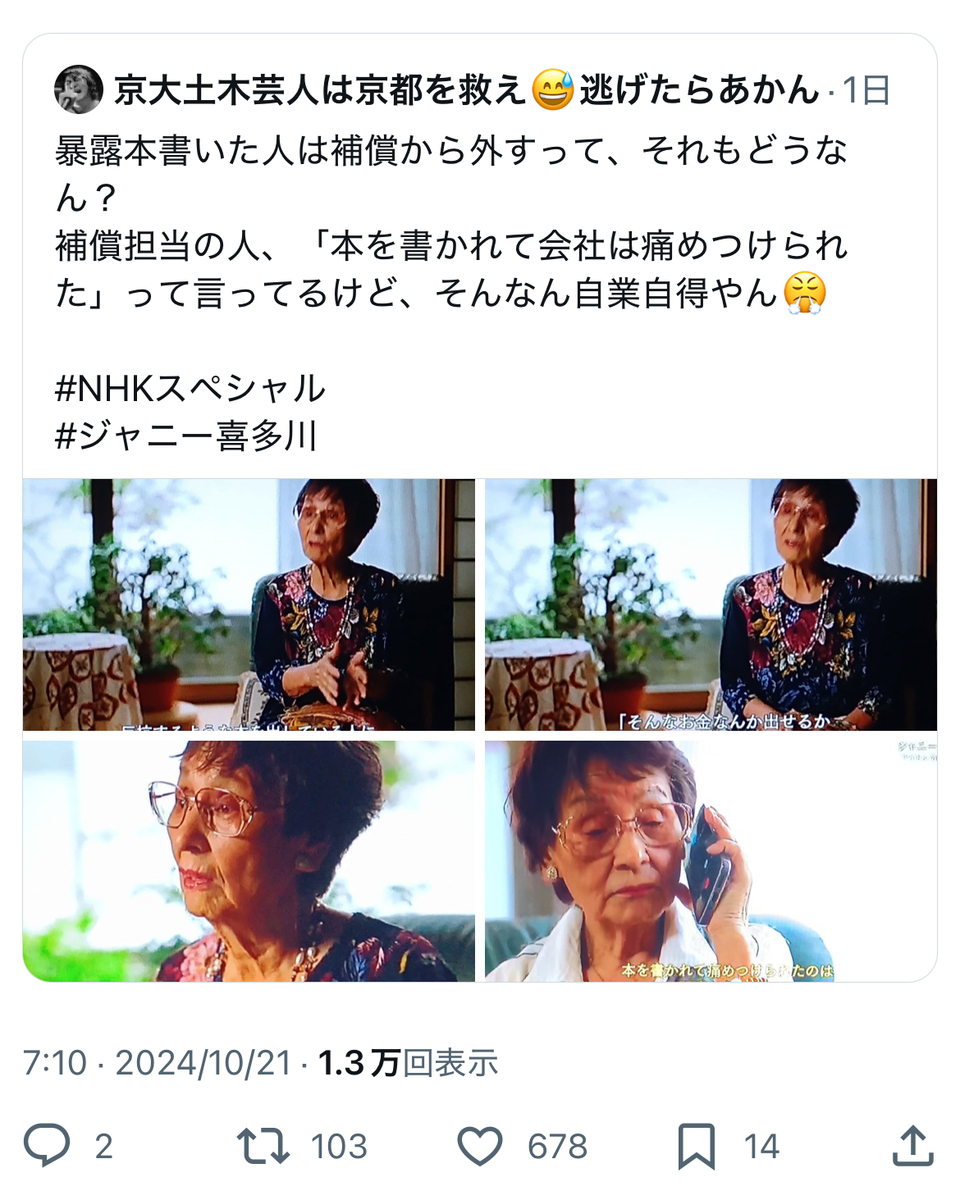View photo of woman on phone

click(x=711, y=860)
